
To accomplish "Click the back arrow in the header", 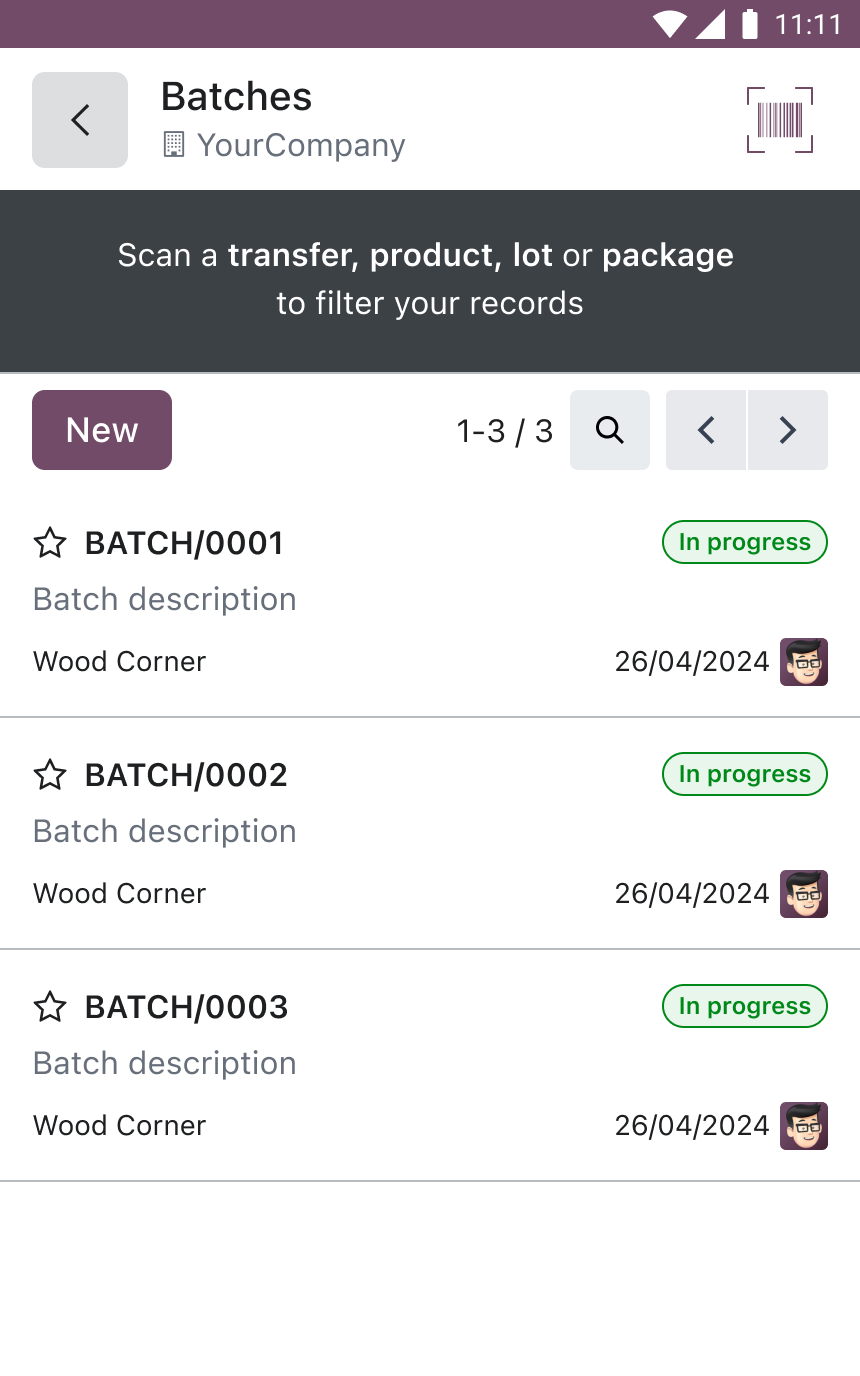I will coord(79,120).
